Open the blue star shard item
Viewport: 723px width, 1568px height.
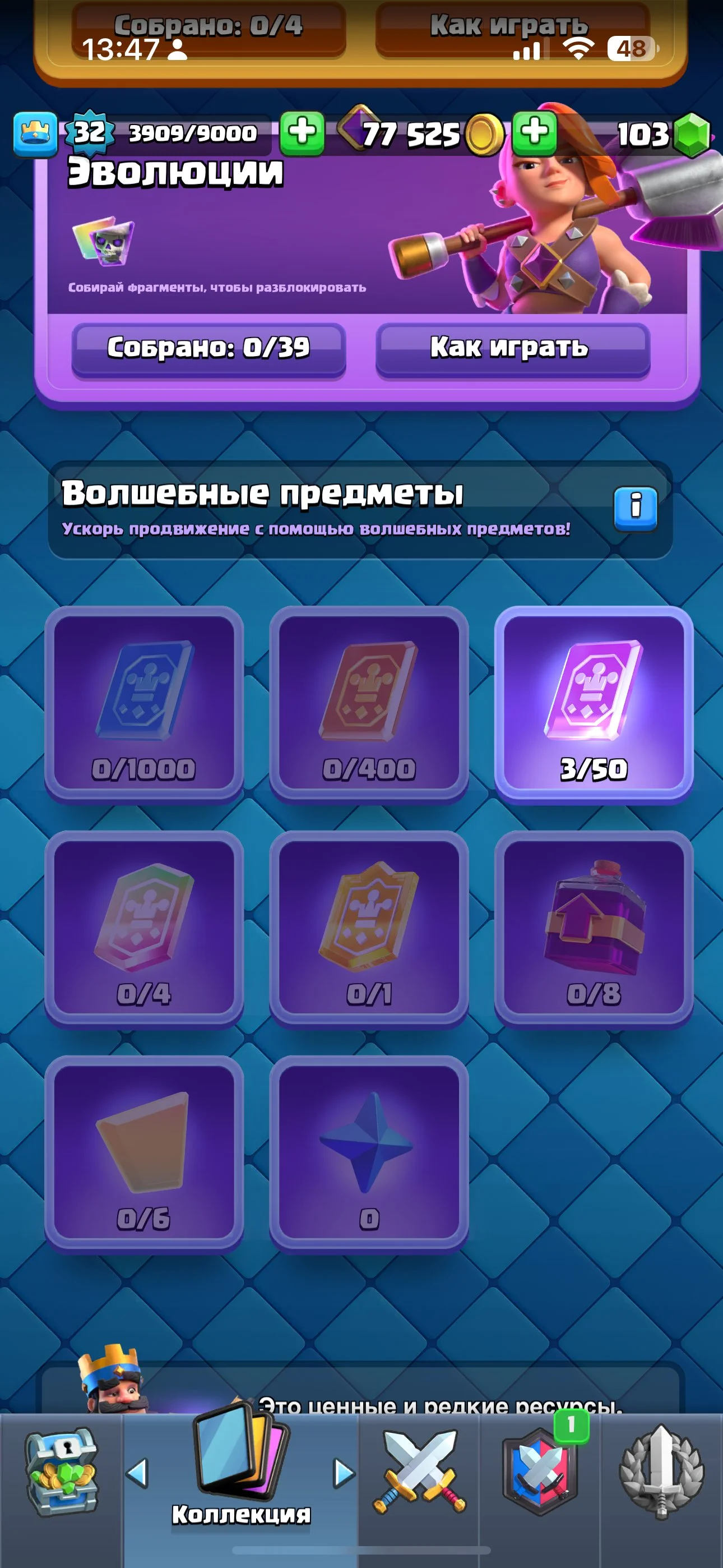(369, 1152)
